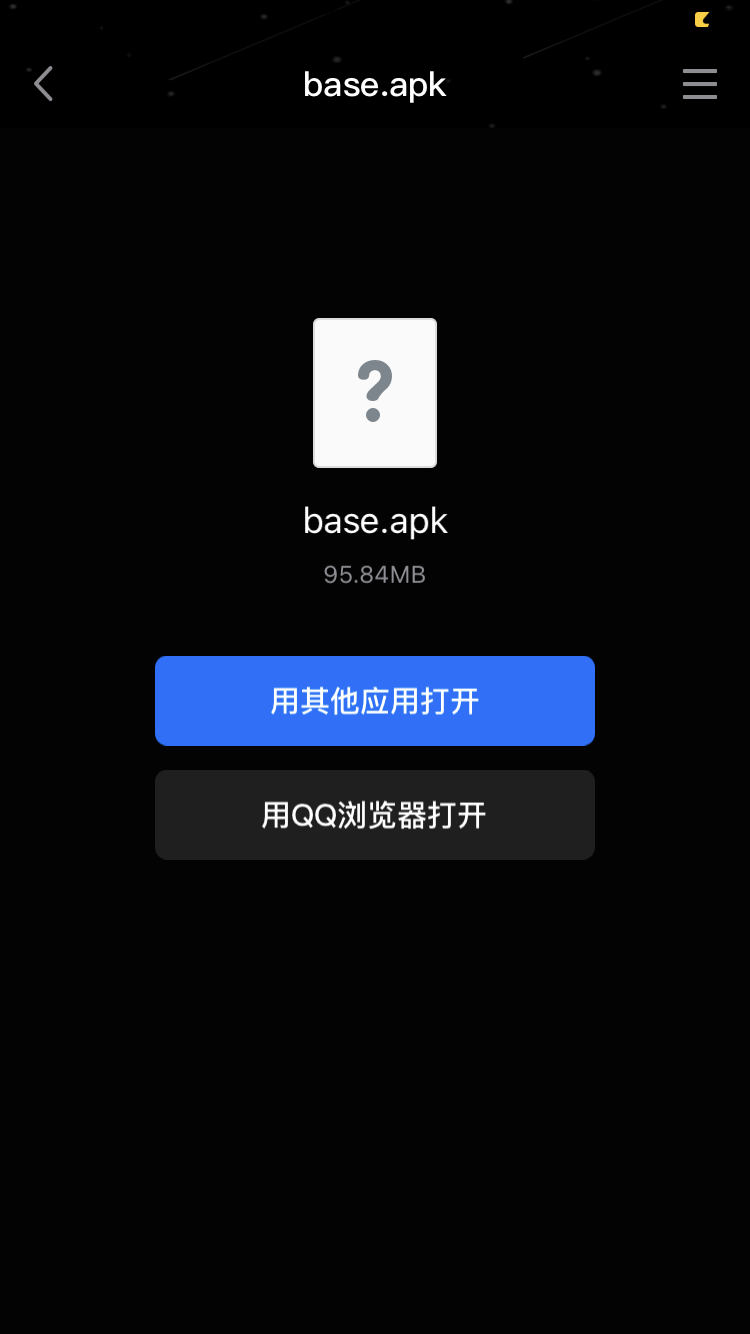This screenshot has height=1334, width=750.
Task: Tap 用其他应用打开 to open with another app
Action: click(375, 701)
